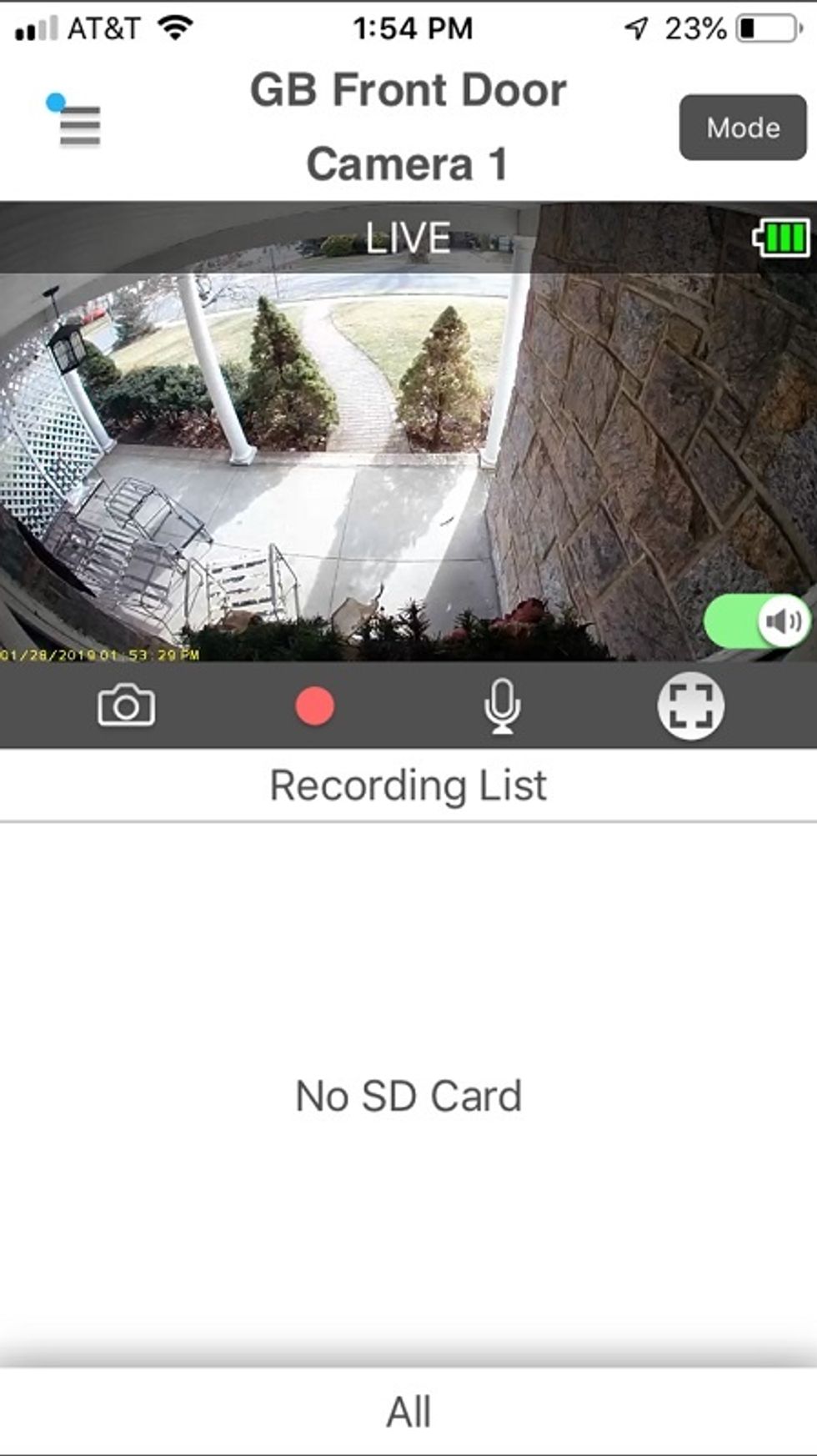
Task: Toggle the live feed speaker sound
Action: pos(756,621)
